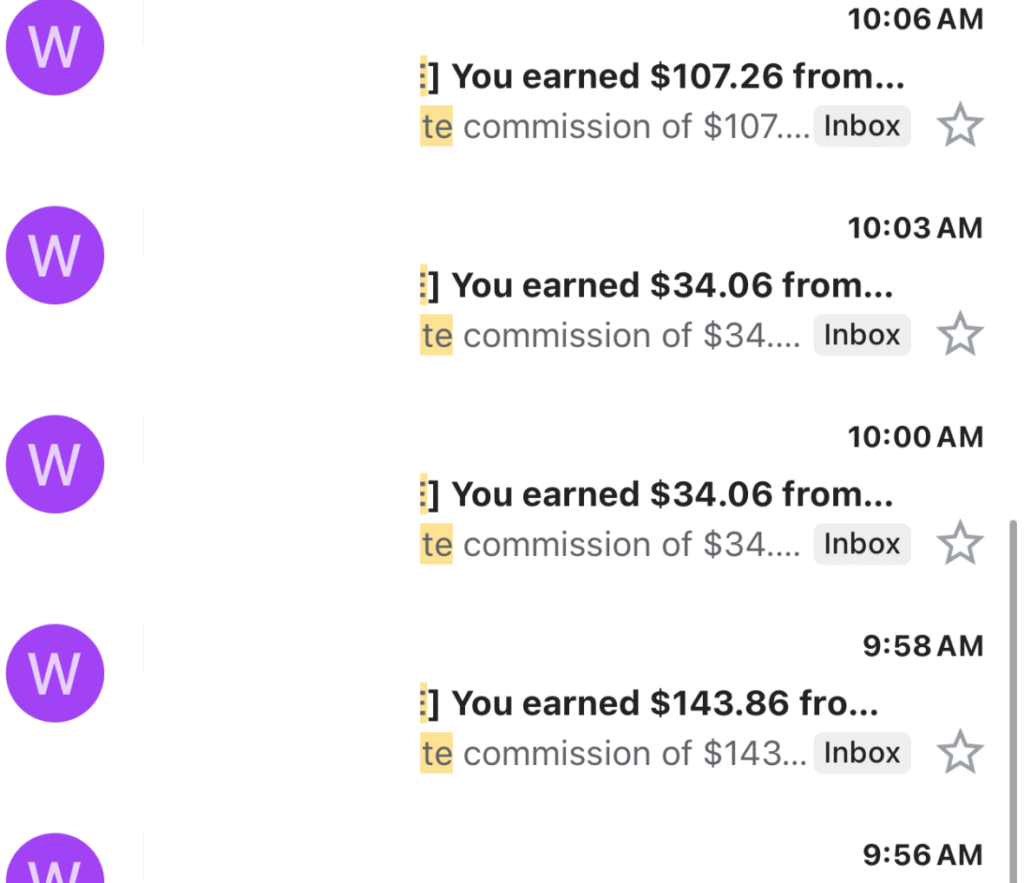
Task: Star the $143.86 commission email
Action: (960, 754)
